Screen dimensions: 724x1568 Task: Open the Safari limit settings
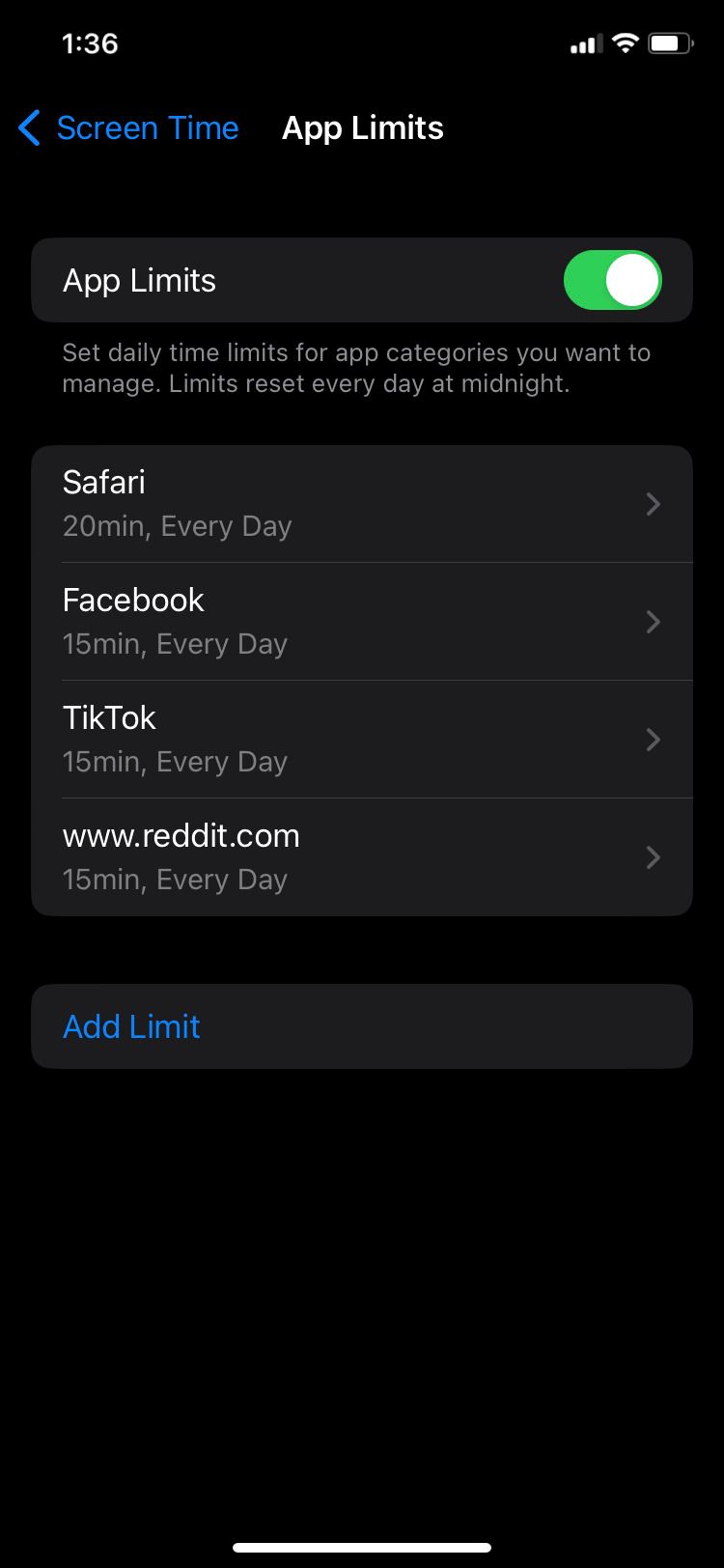(361, 503)
